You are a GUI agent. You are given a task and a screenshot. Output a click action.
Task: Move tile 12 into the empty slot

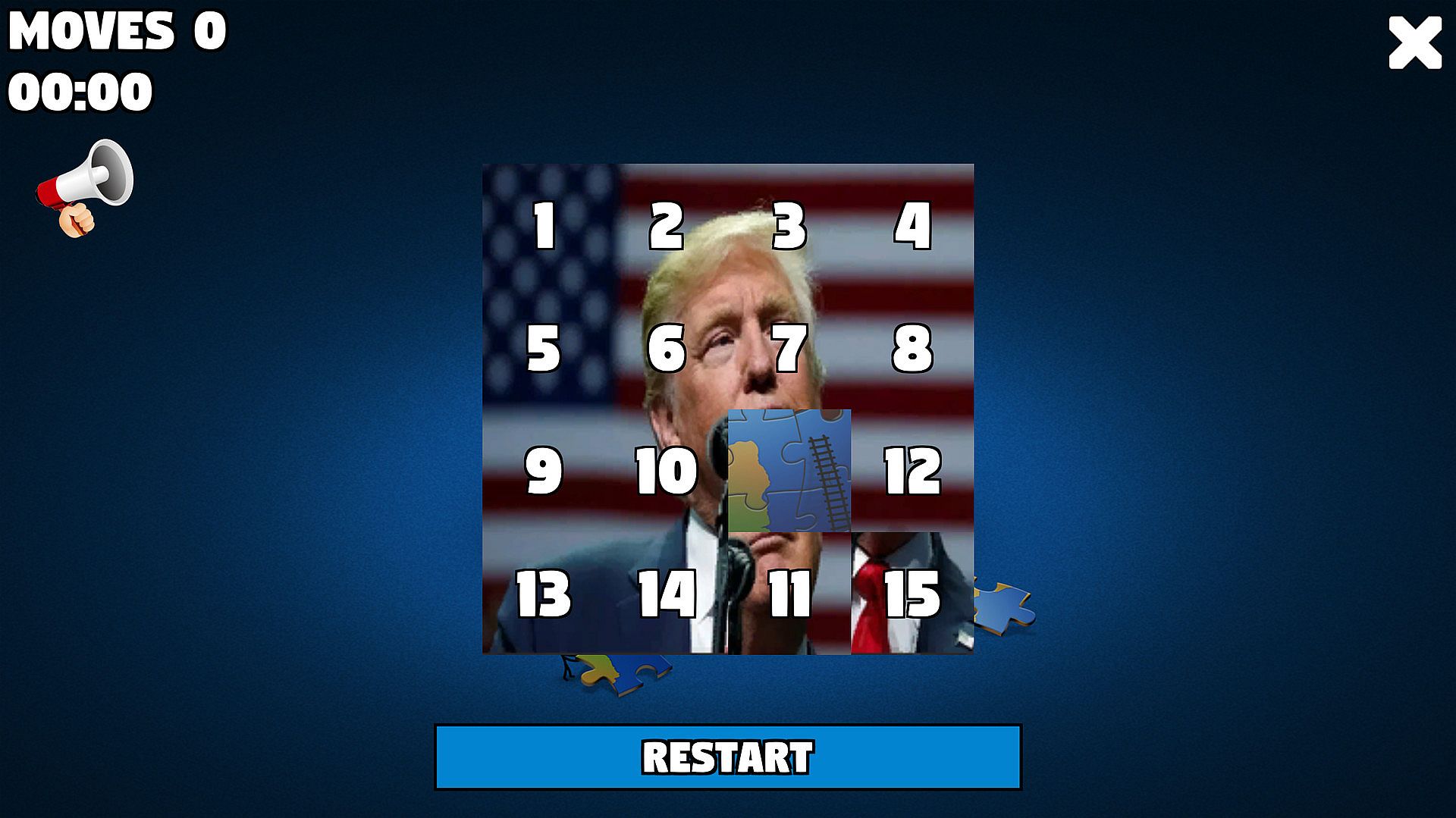912,471
